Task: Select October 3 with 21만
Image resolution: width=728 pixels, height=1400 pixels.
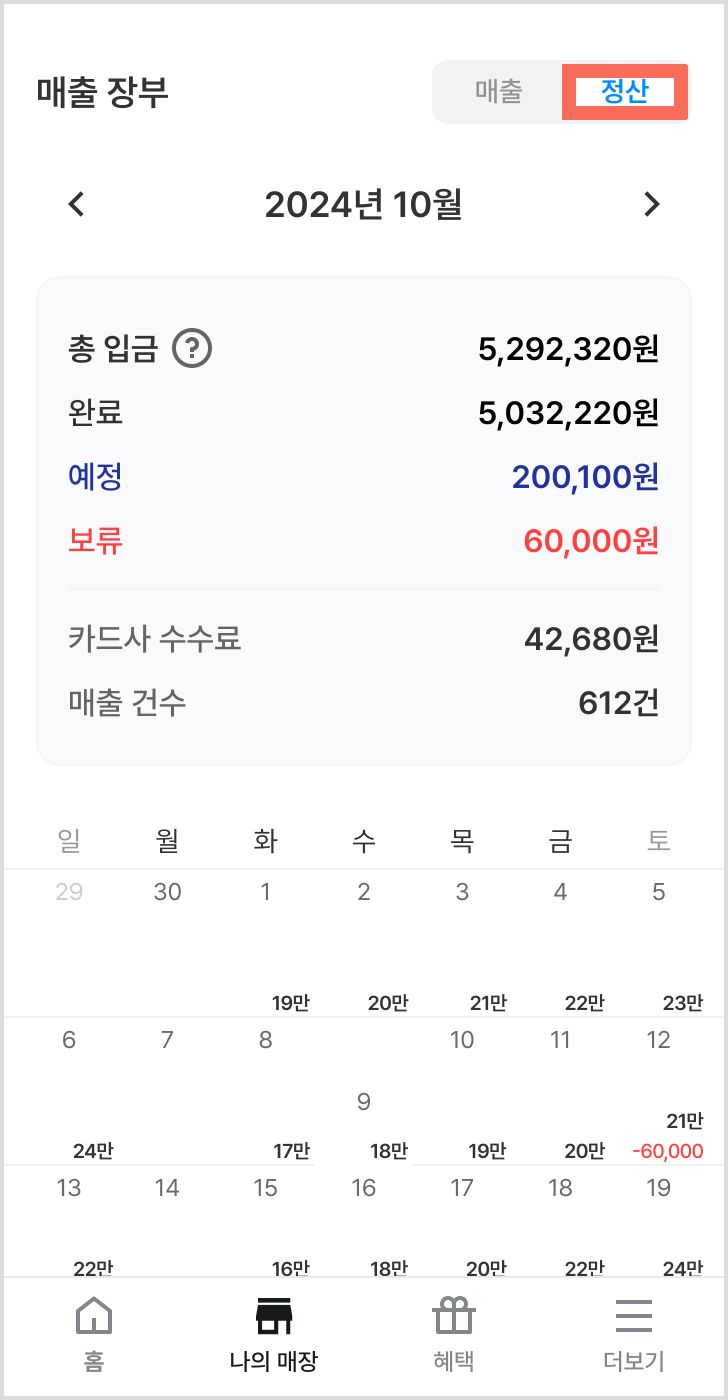Action: (x=462, y=944)
